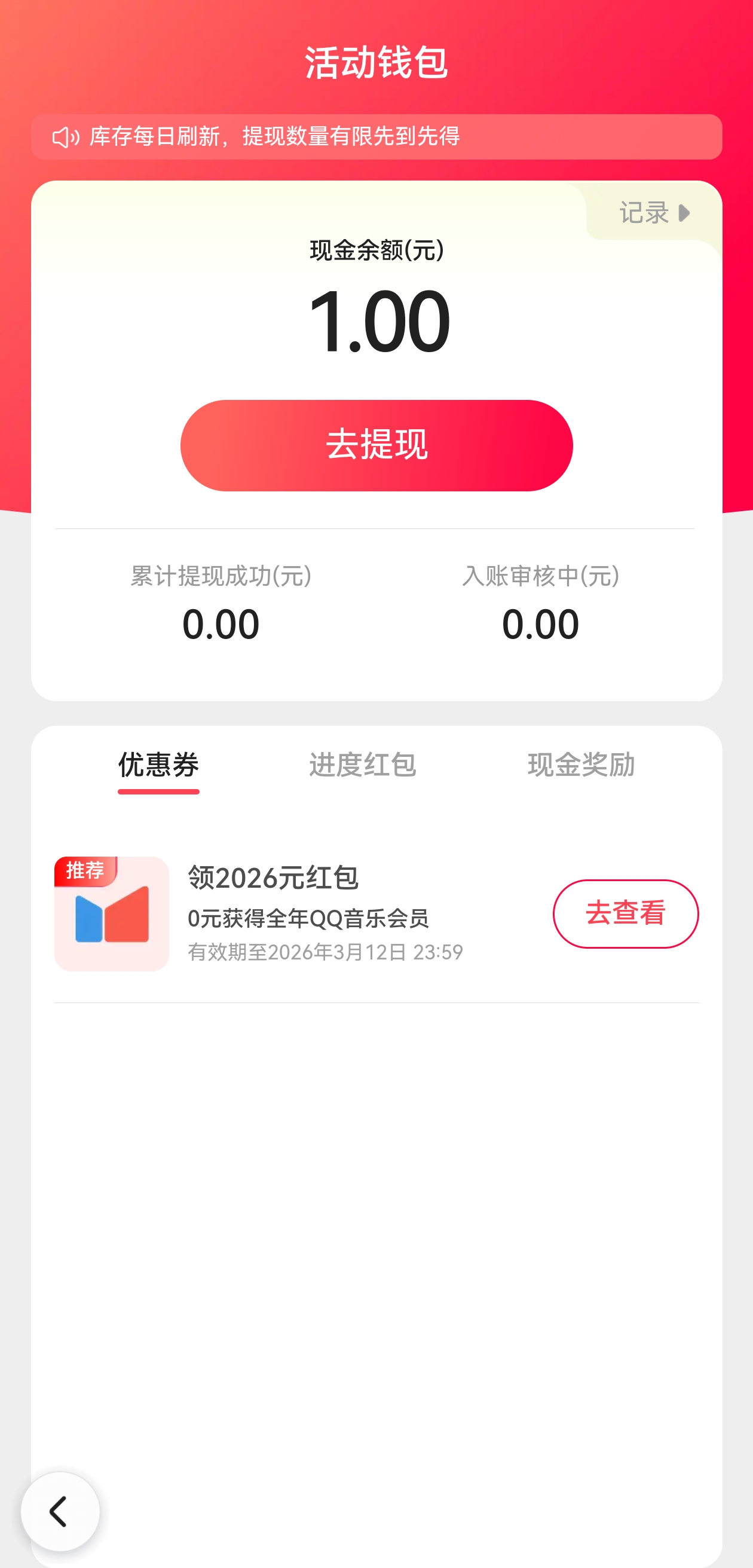Tap 去查看 for the 2026元红包 coupon
Image resolution: width=753 pixels, height=1568 pixels.
(x=625, y=913)
